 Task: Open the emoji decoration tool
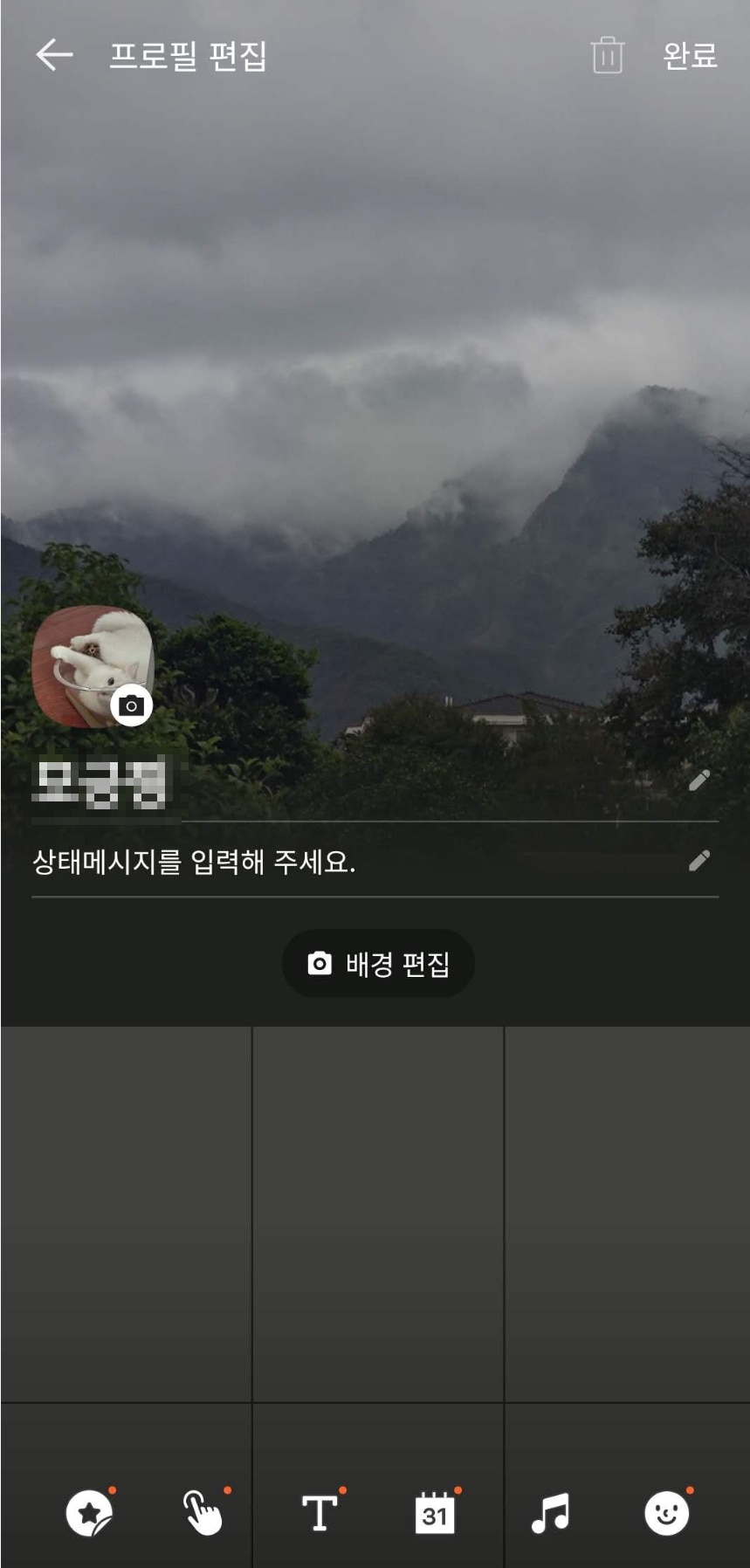666,1515
